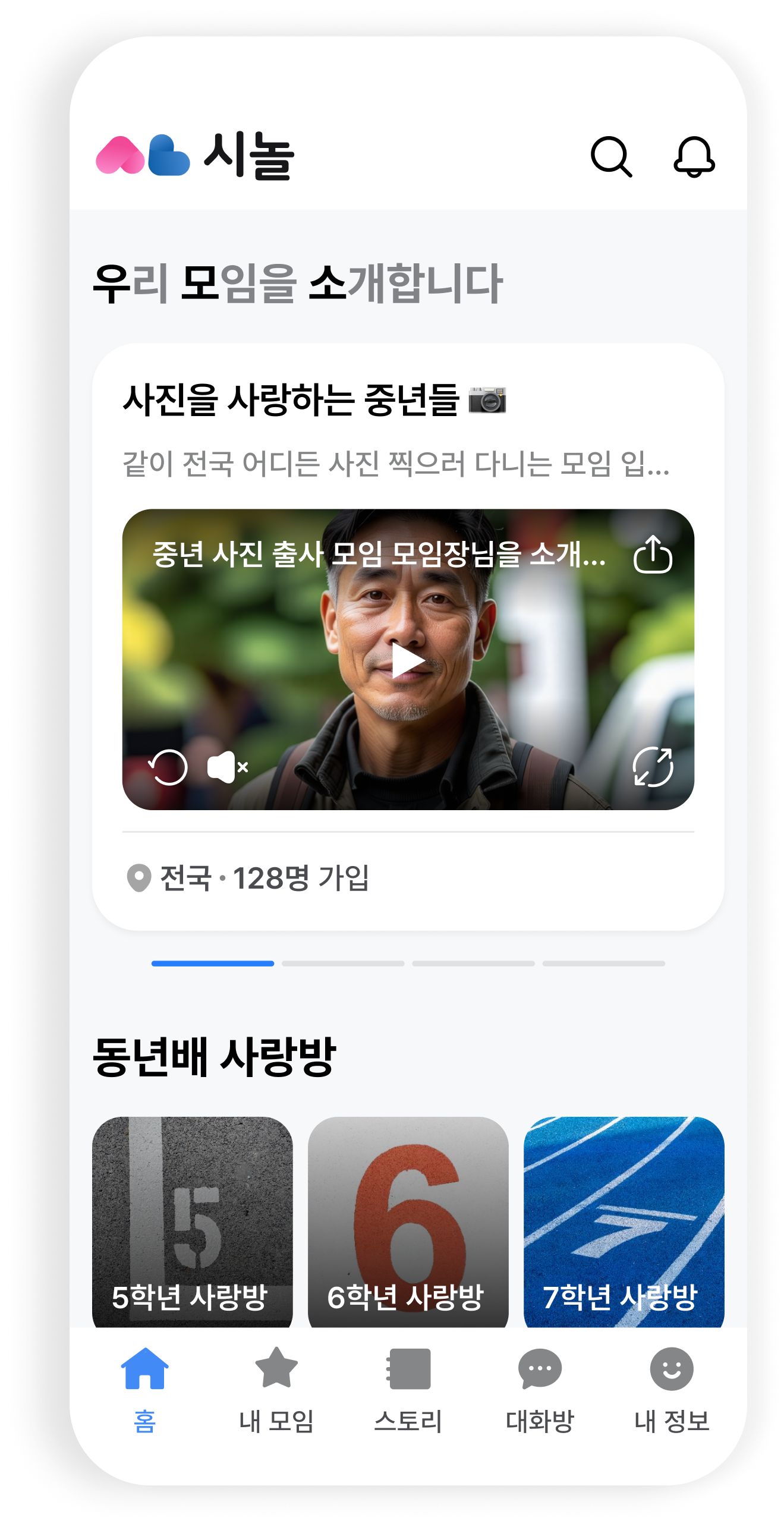Expand the video to fullscreen
784x1527 pixels.
(x=653, y=767)
